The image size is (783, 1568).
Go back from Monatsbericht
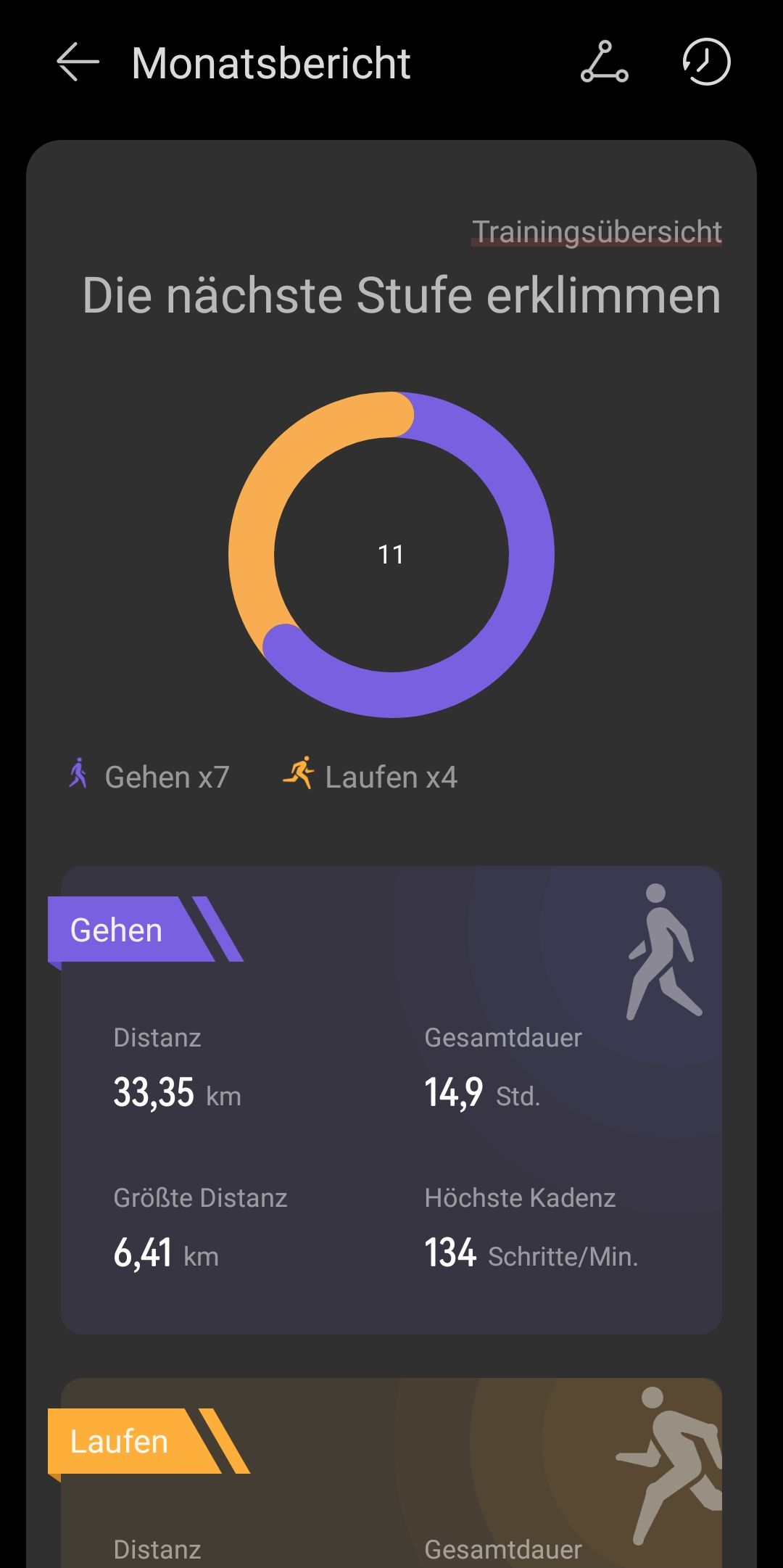[78, 62]
